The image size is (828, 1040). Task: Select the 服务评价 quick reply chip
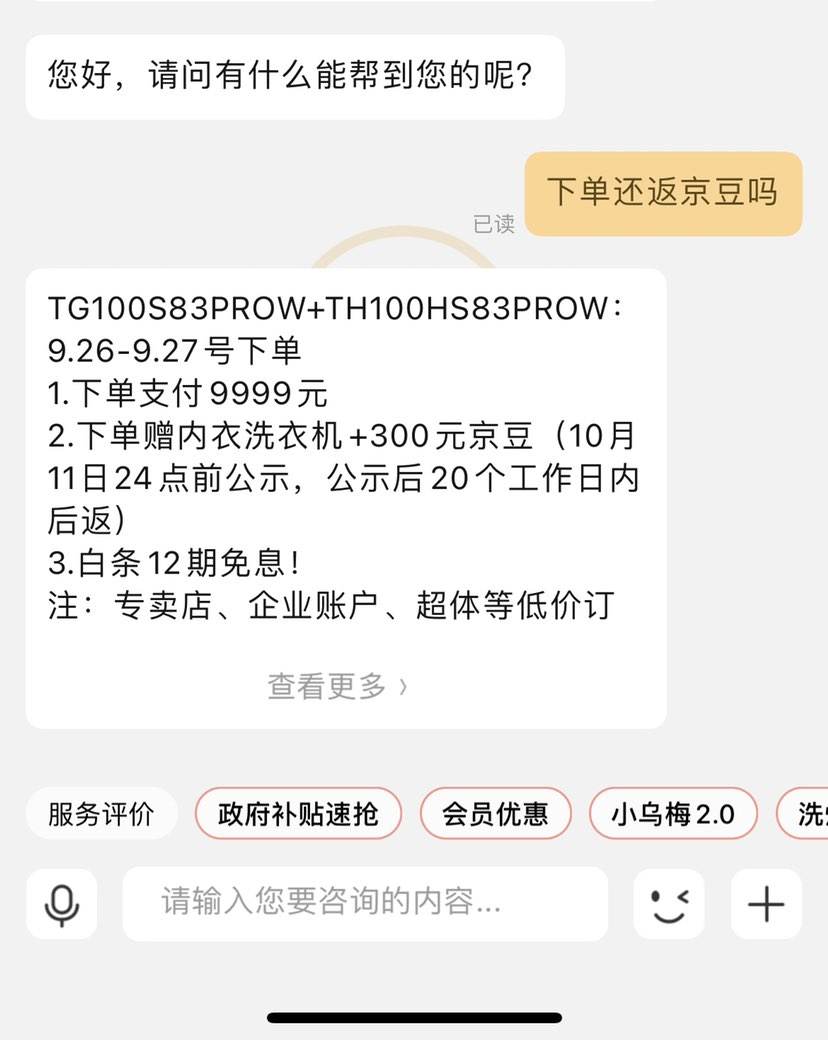tap(101, 814)
